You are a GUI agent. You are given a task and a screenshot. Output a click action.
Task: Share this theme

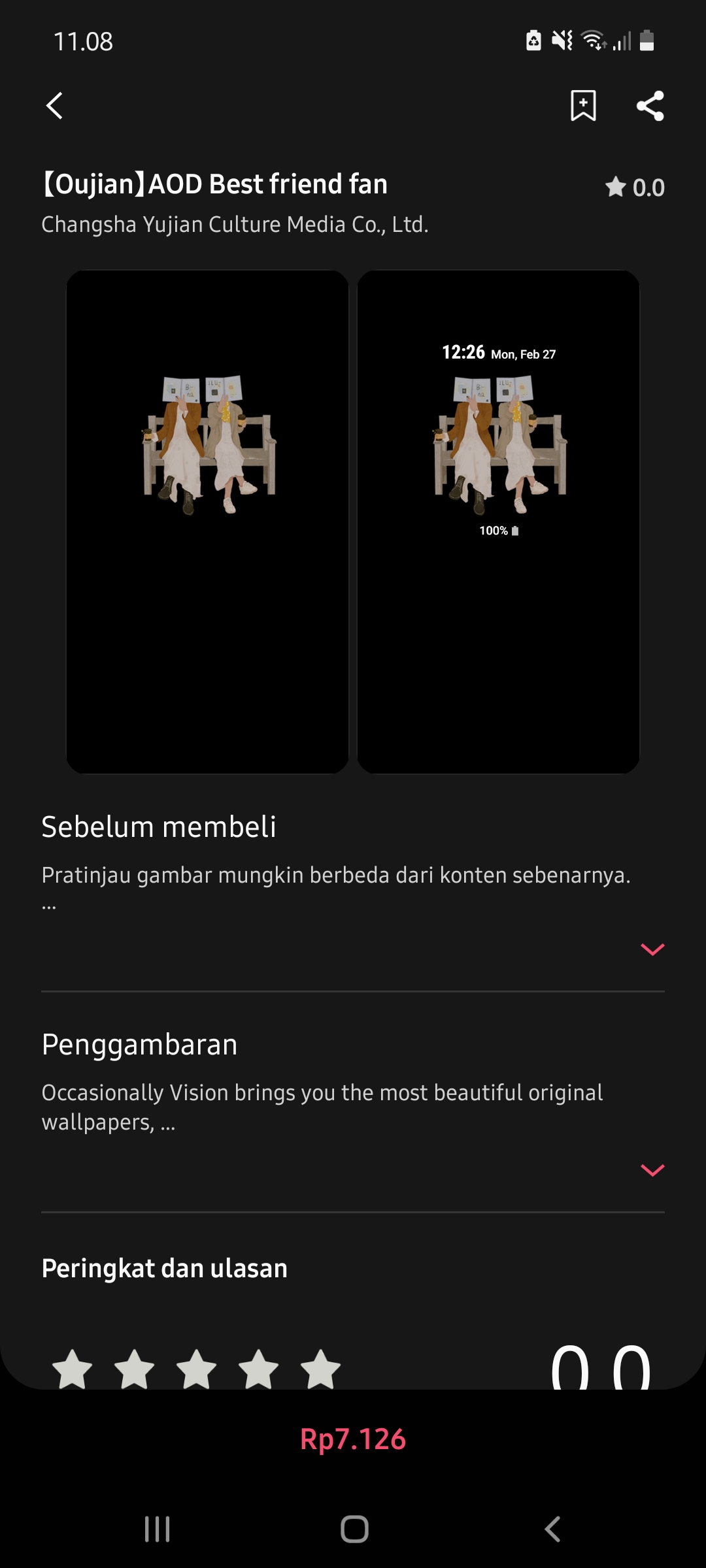click(x=650, y=106)
